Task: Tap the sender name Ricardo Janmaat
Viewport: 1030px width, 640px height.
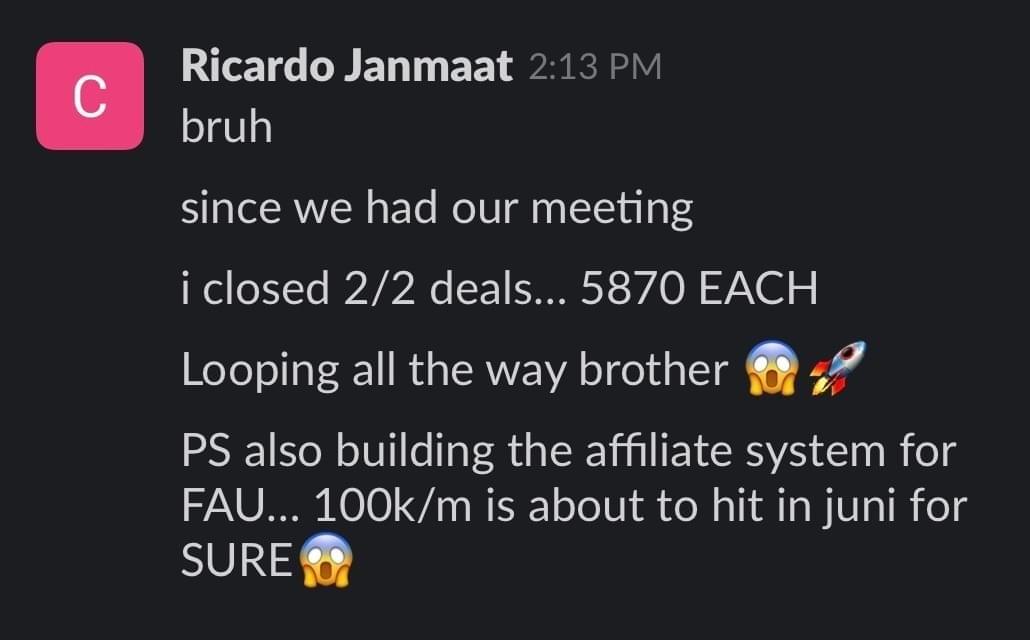Action: click(346, 68)
